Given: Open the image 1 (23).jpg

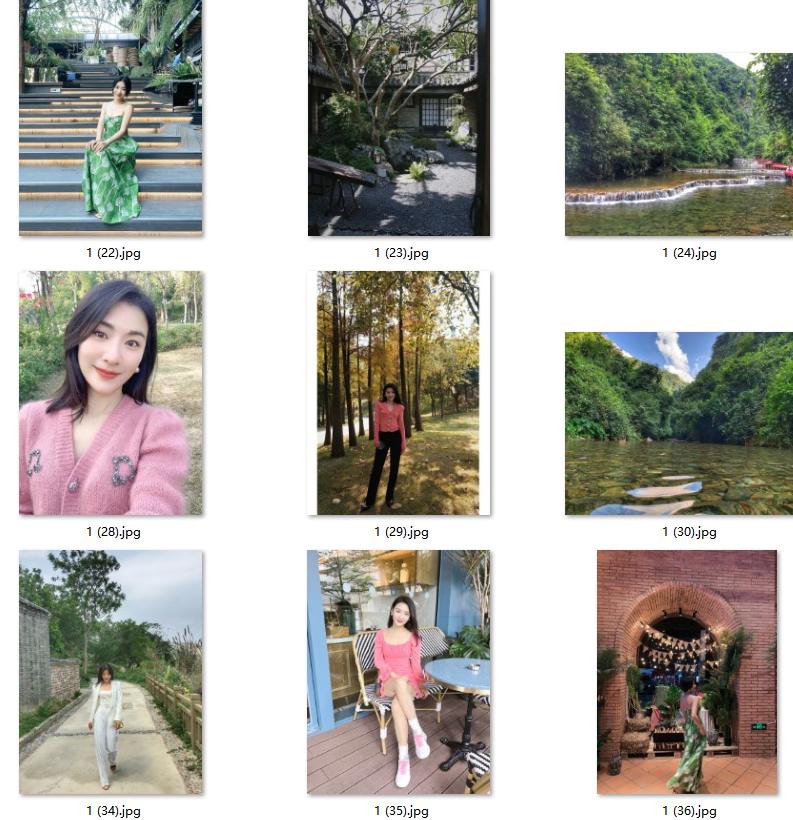Looking at the screenshot, I should tap(398, 118).
